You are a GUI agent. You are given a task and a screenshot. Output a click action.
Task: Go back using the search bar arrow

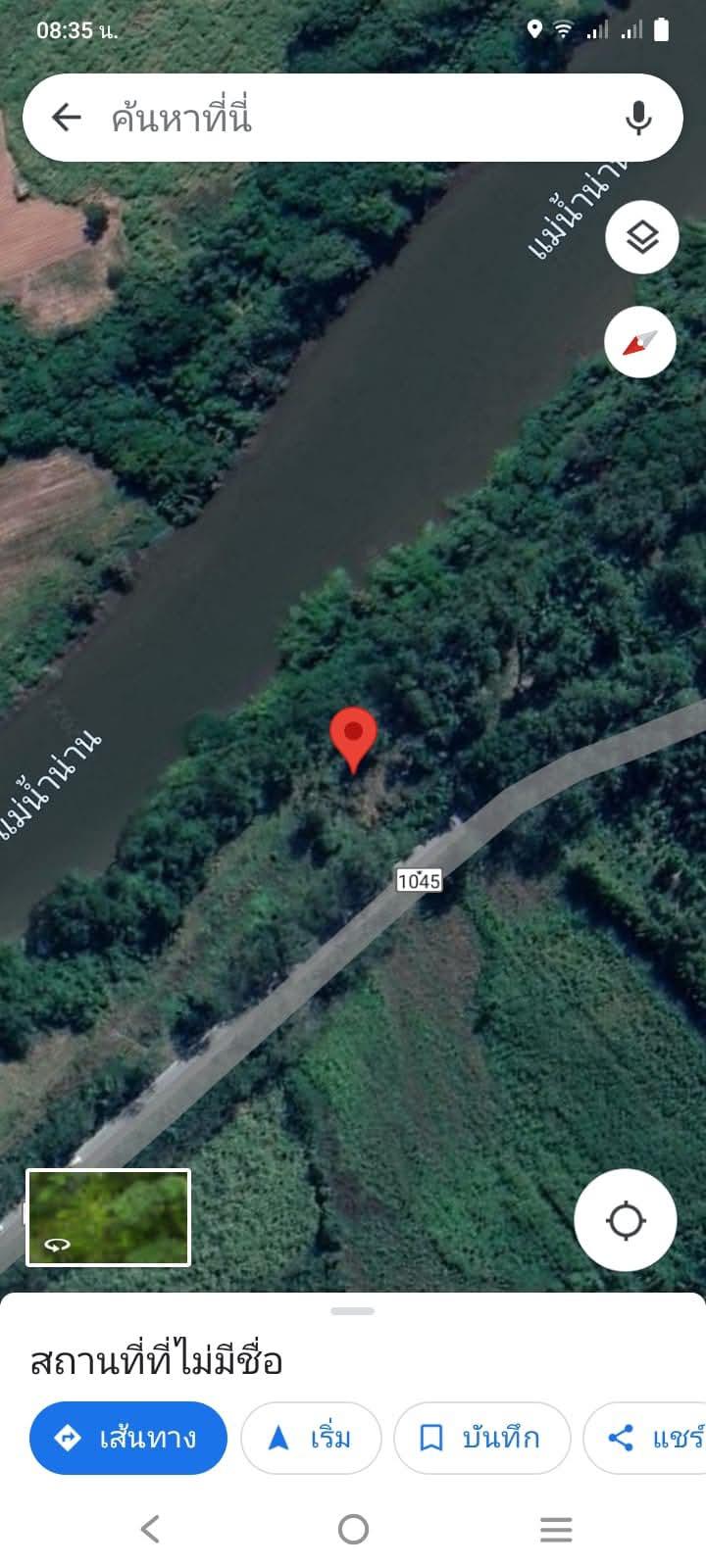(66, 118)
